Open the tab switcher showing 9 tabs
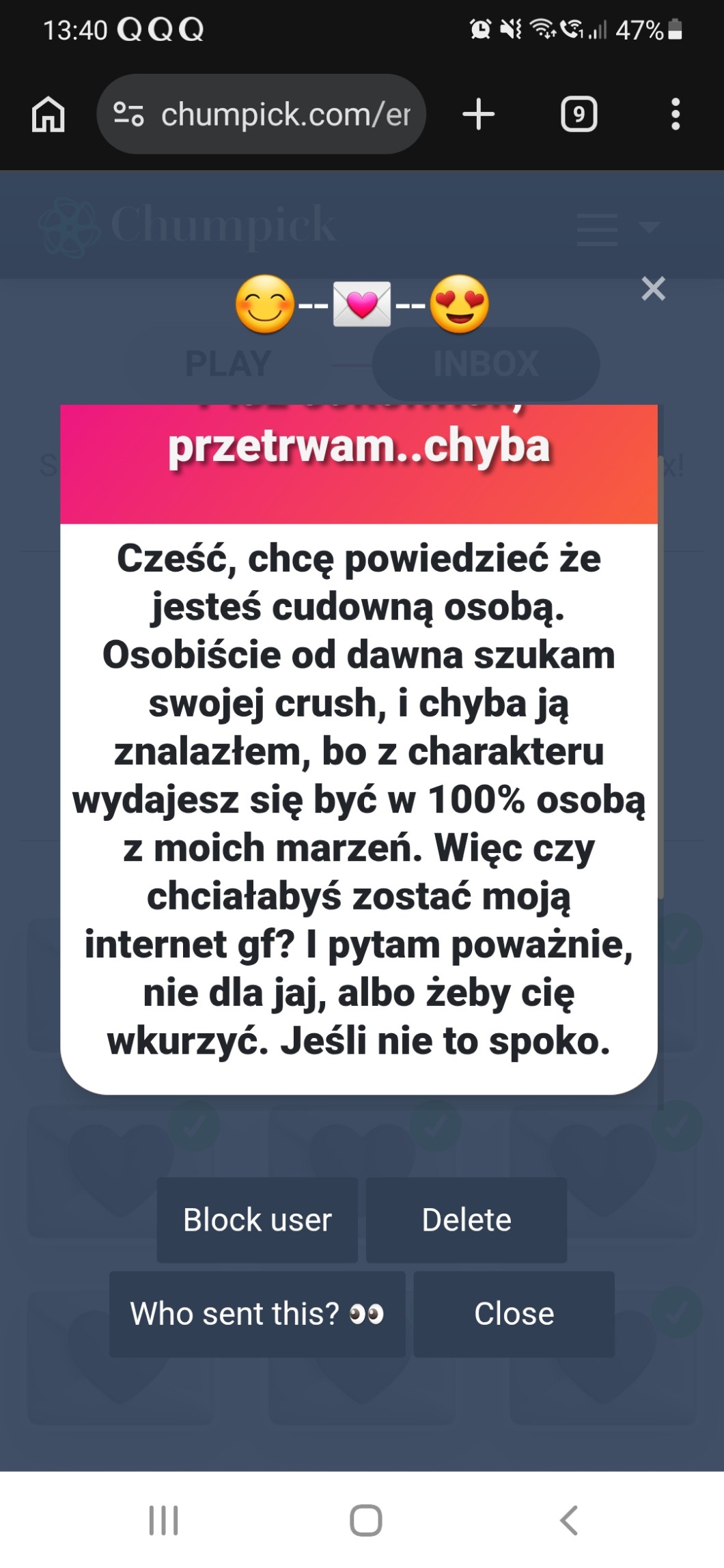Image resolution: width=724 pixels, height=1568 pixels. pyautogui.click(x=579, y=114)
